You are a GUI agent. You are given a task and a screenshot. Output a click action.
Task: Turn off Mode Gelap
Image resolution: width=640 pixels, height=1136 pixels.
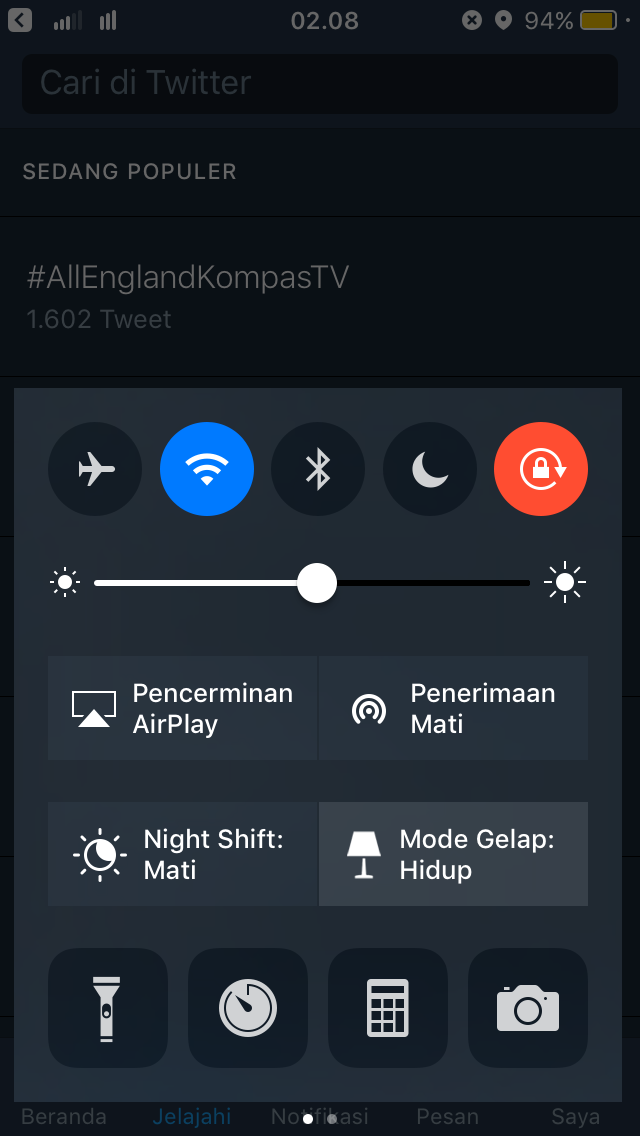tap(453, 854)
